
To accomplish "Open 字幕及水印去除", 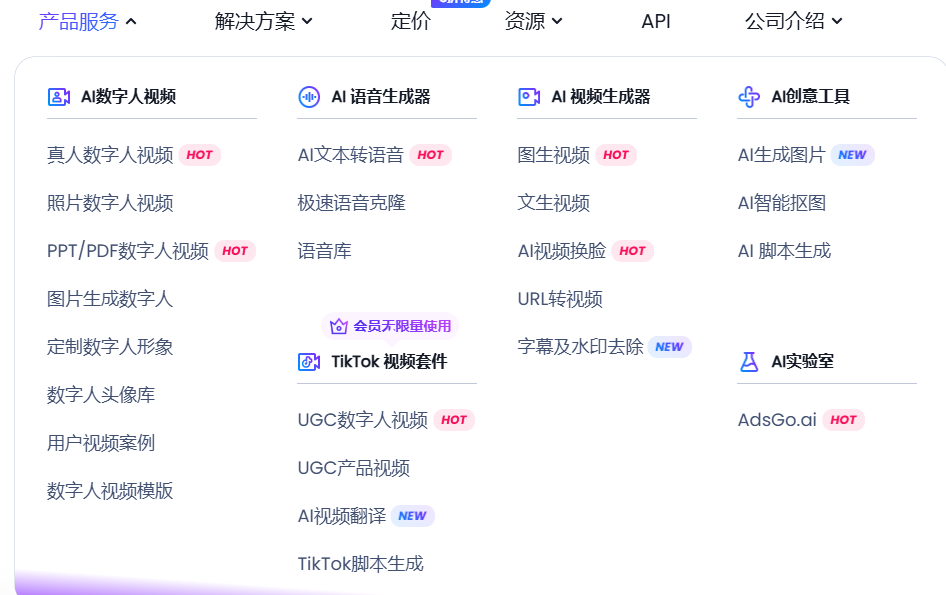I will [580, 347].
